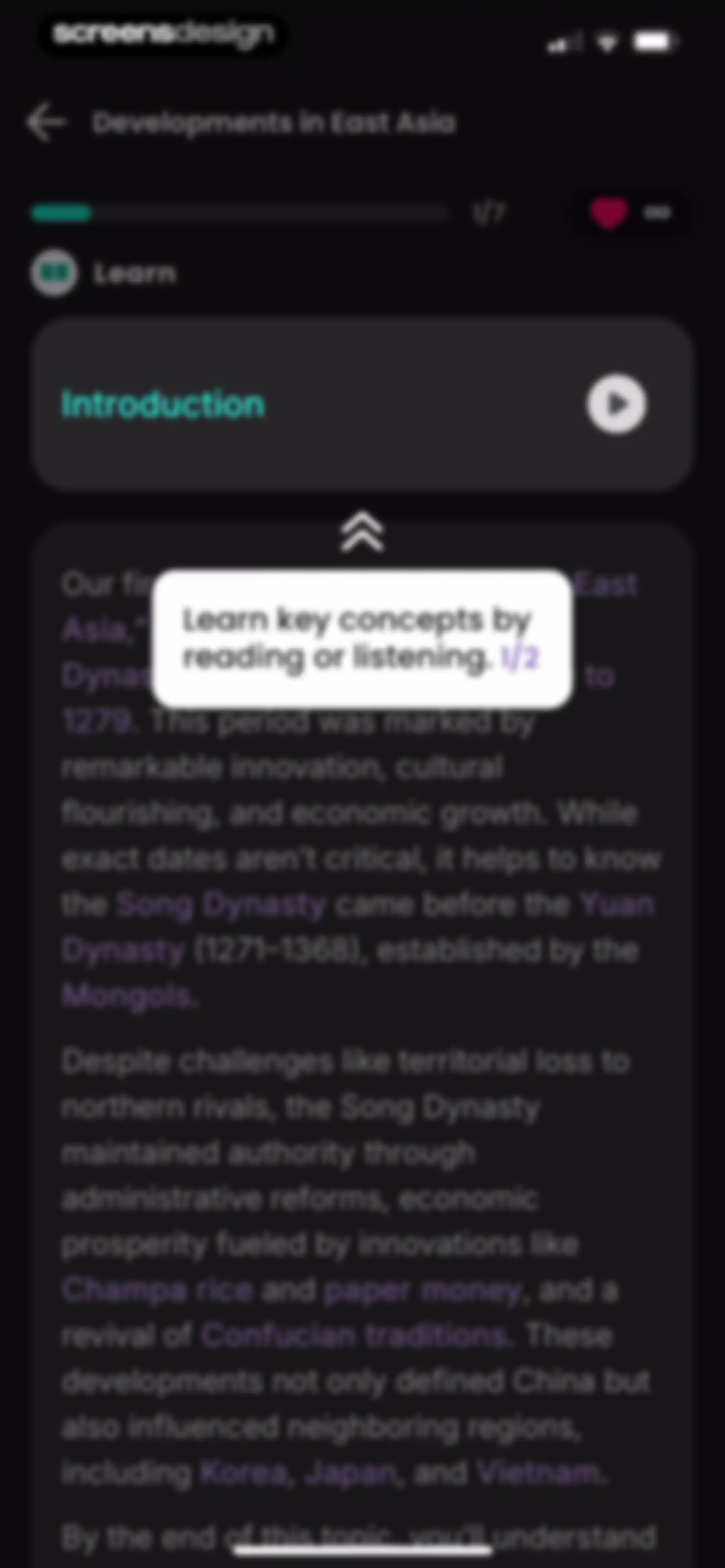Image resolution: width=725 pixels, height=1568 pixels.
Task: Play the Introduction audio
Action: (616, 404)
